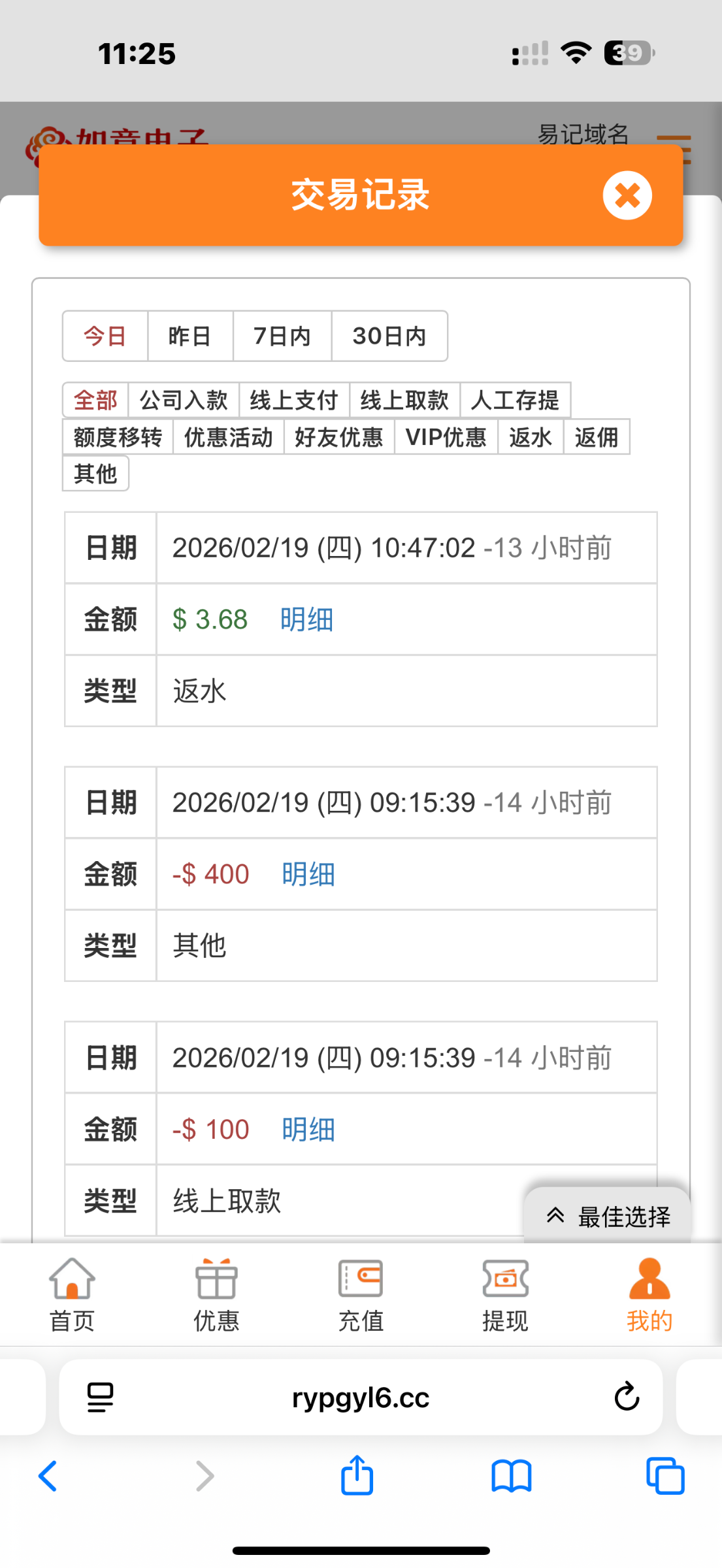Filter records by 公司入款
The width and height of the screenshot is (722, 1568).
coord(184,400)
